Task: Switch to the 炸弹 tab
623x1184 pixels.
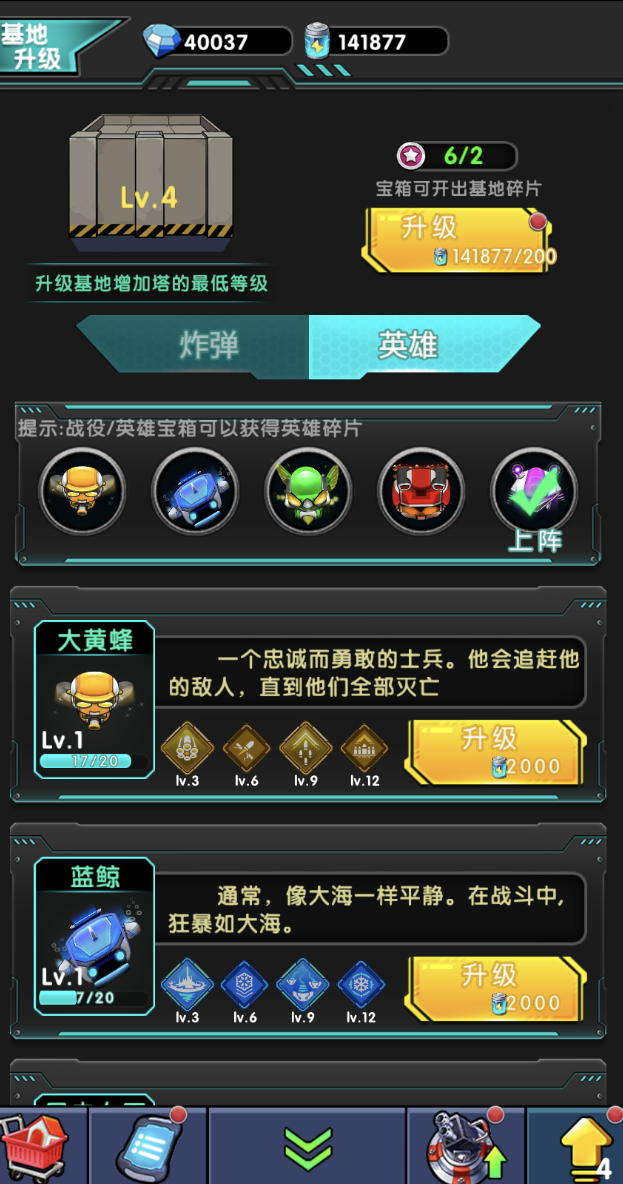Action: pyautogui.click(x=208, y=345)
